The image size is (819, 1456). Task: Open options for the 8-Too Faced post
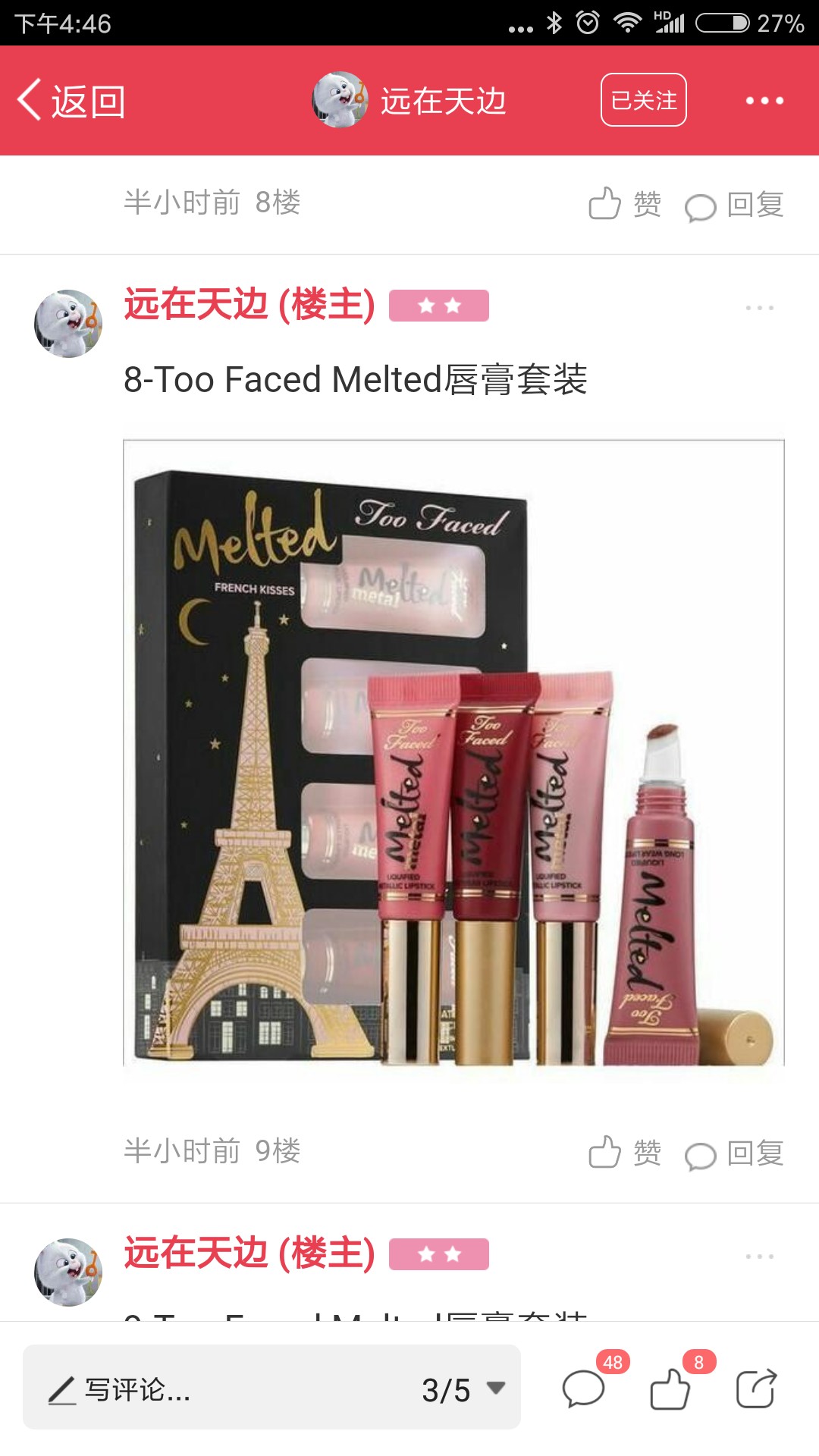(x=759, y=308)
